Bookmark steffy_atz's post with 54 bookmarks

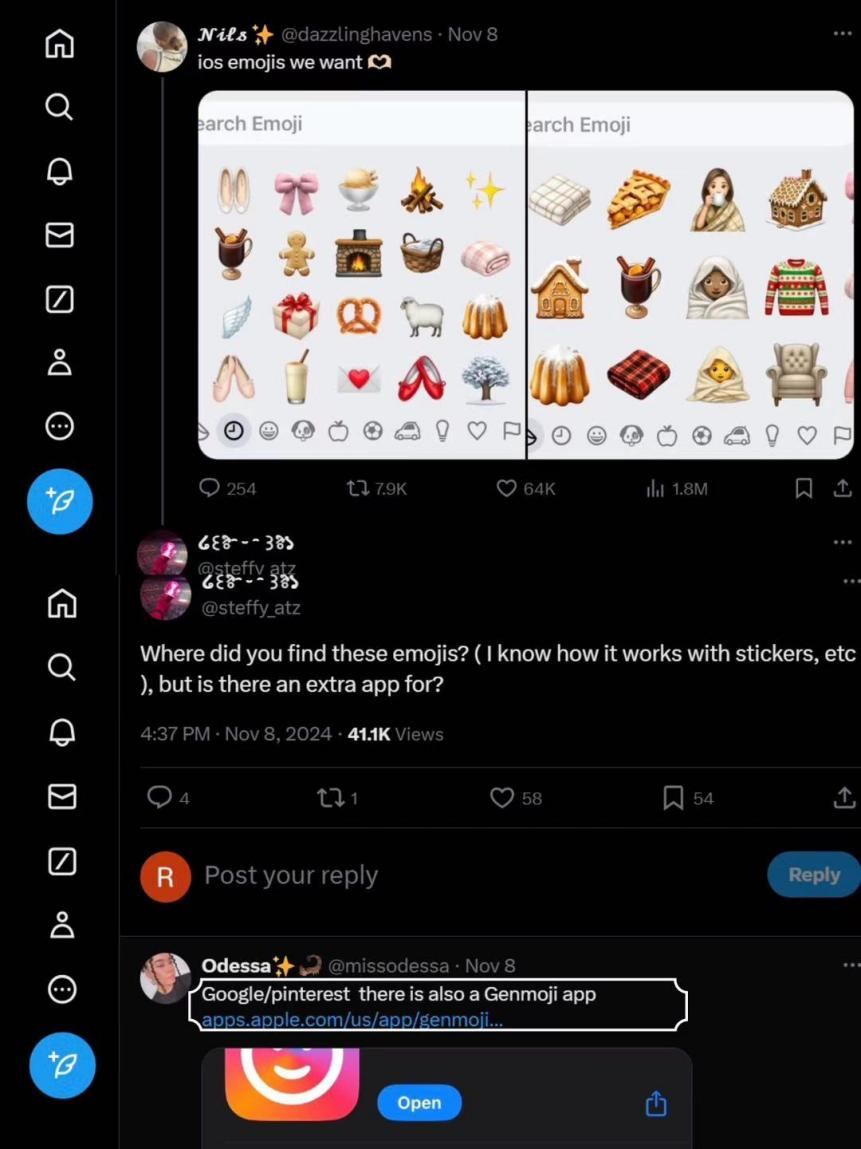click(674, 798)
